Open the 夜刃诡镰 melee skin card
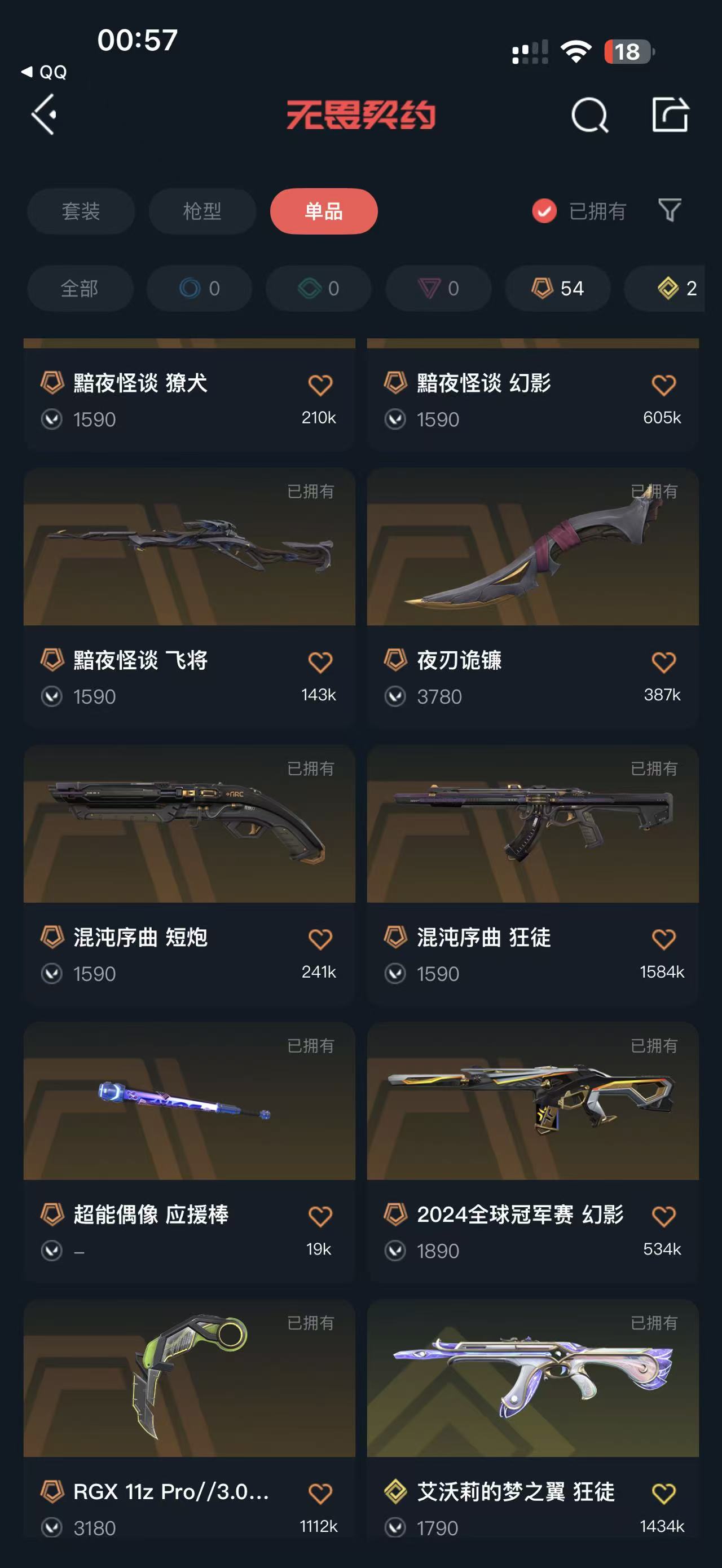722x1568 pixels. (x=532, y=597)
